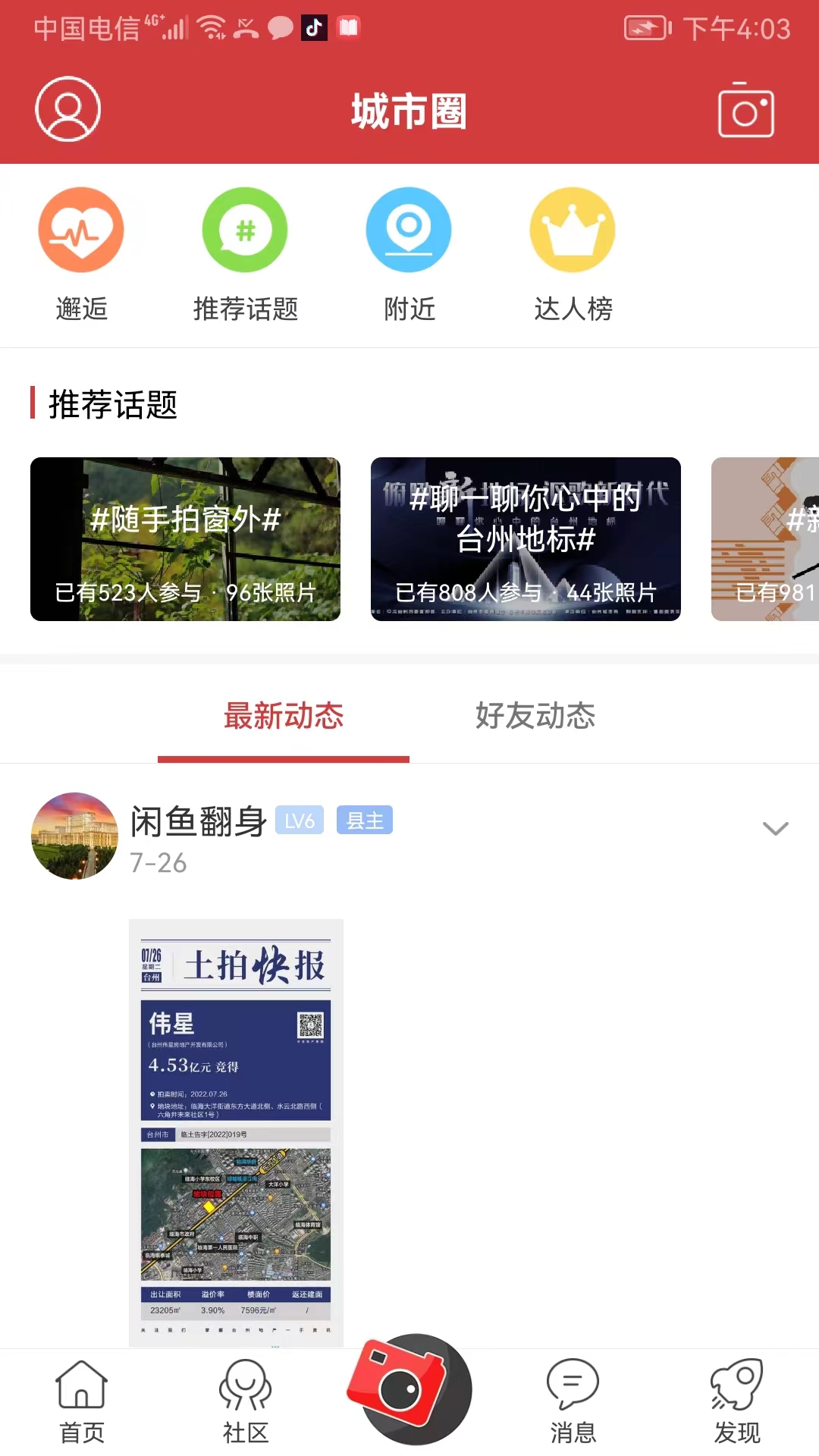Open the camera icon in the title bar
This screenshot has width=819, height=1456.
[745, 111]
